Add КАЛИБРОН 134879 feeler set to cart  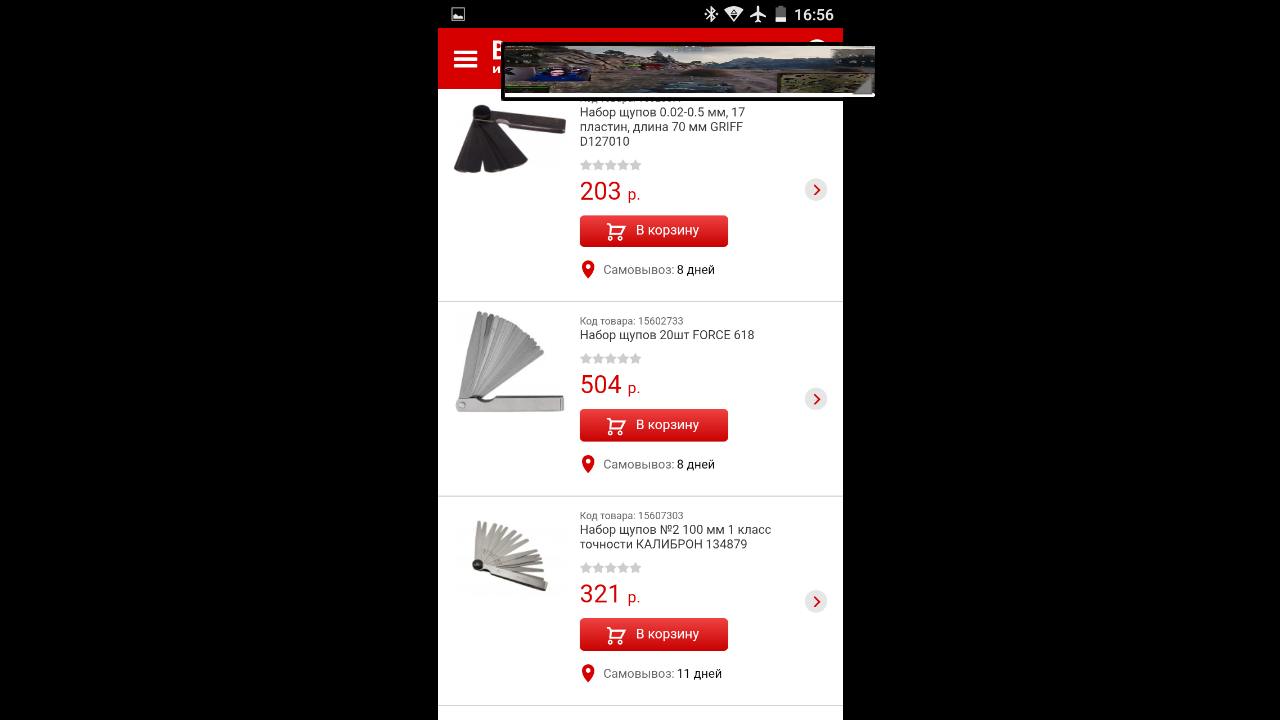[653, 634]
